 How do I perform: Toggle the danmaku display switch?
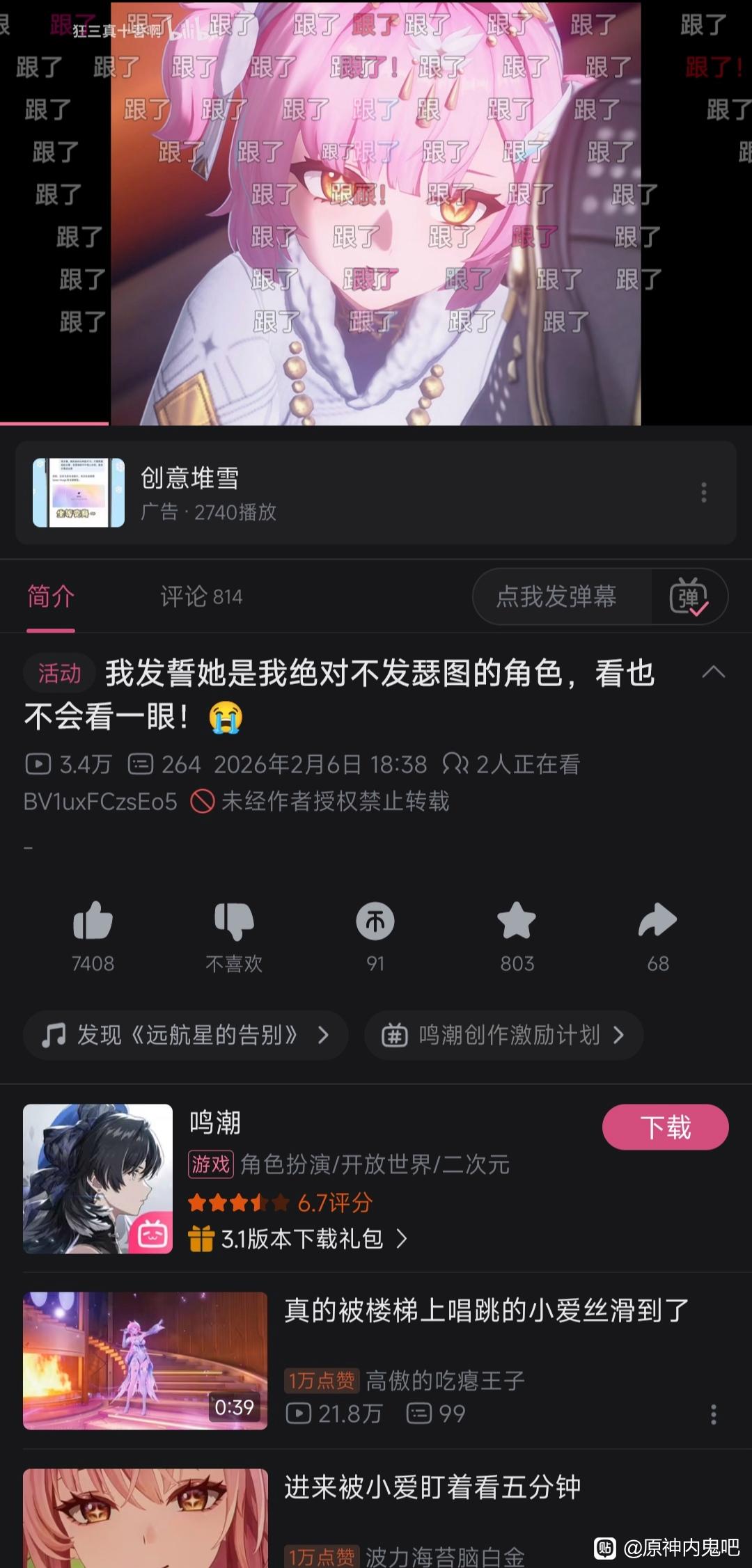[689, 596]
